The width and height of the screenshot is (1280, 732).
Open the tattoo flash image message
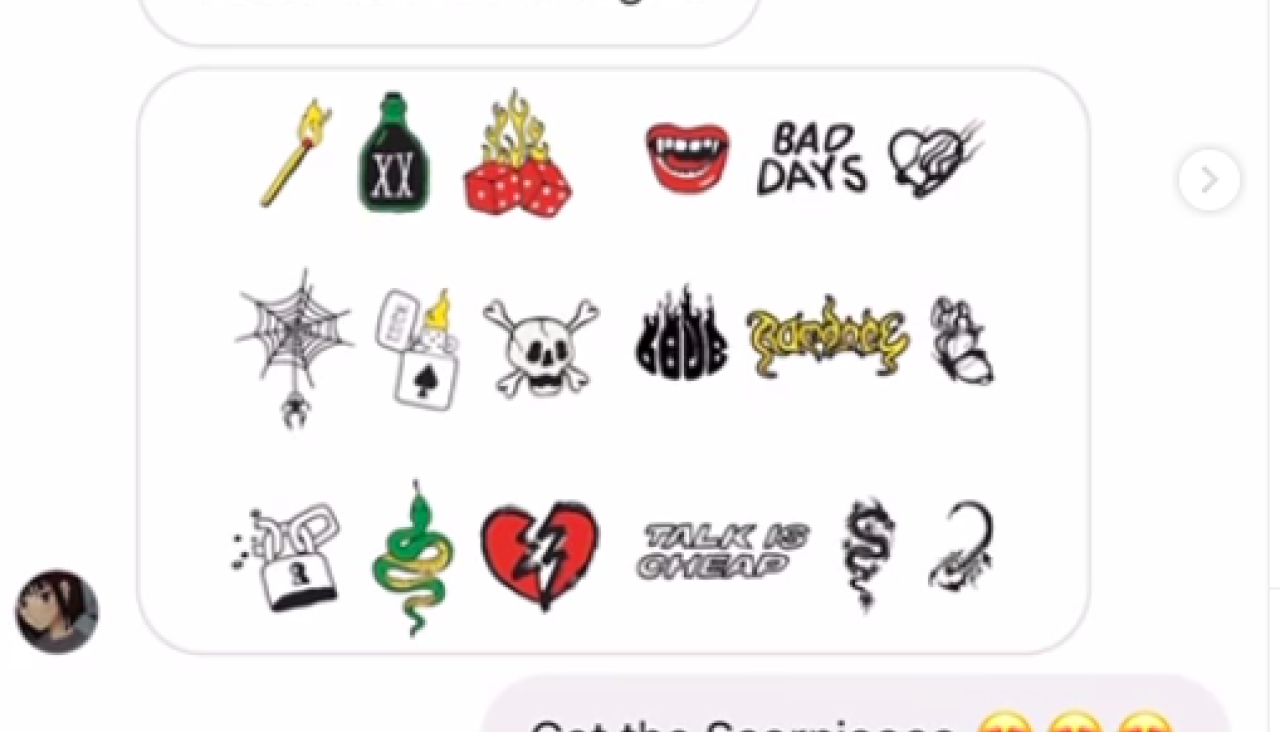(x=612, y=360)
